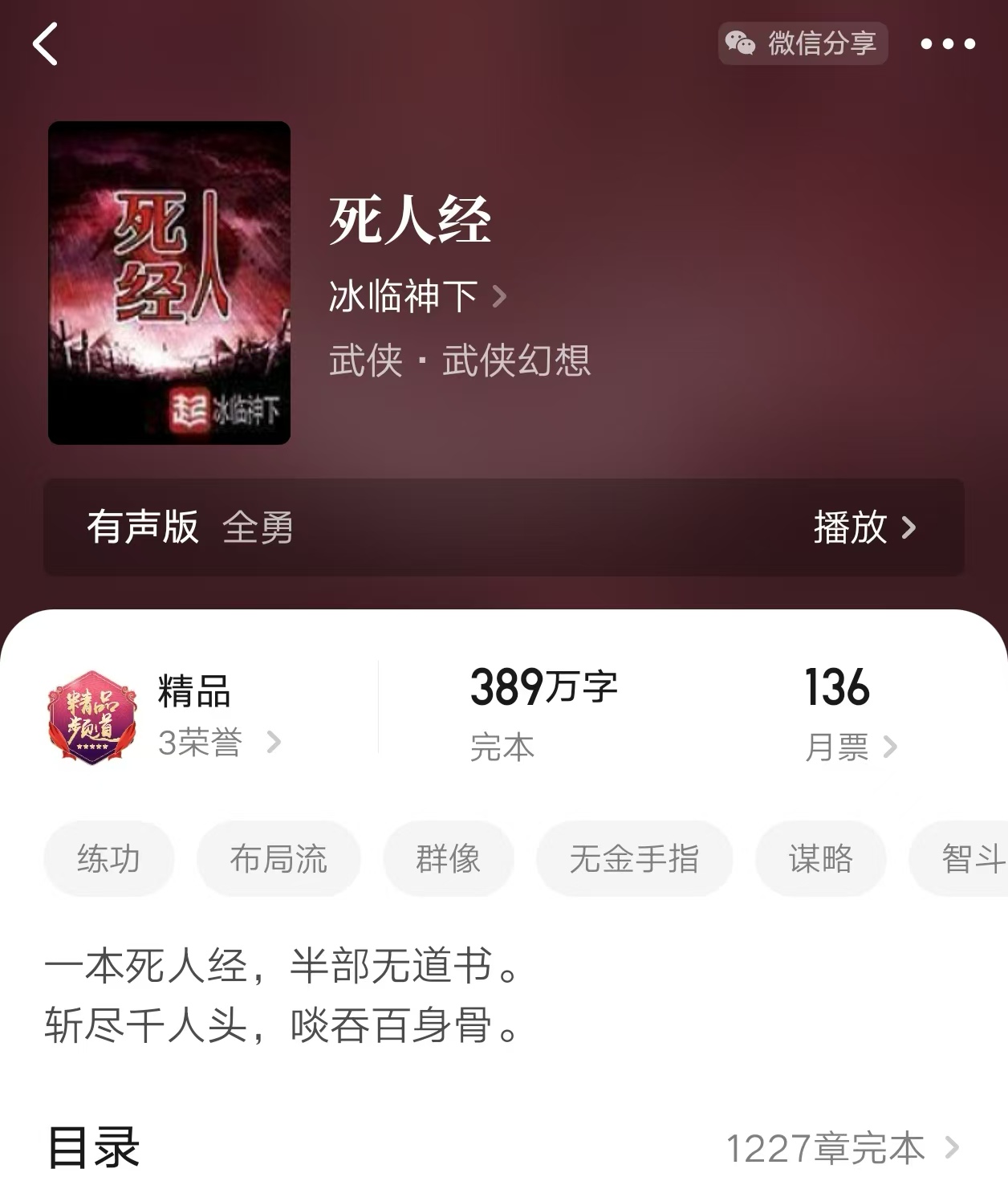Image resolution: width=1008 pixels, height=1181 pixels.
Task: Select the 练功 tag
Action: tap(109, 859)
